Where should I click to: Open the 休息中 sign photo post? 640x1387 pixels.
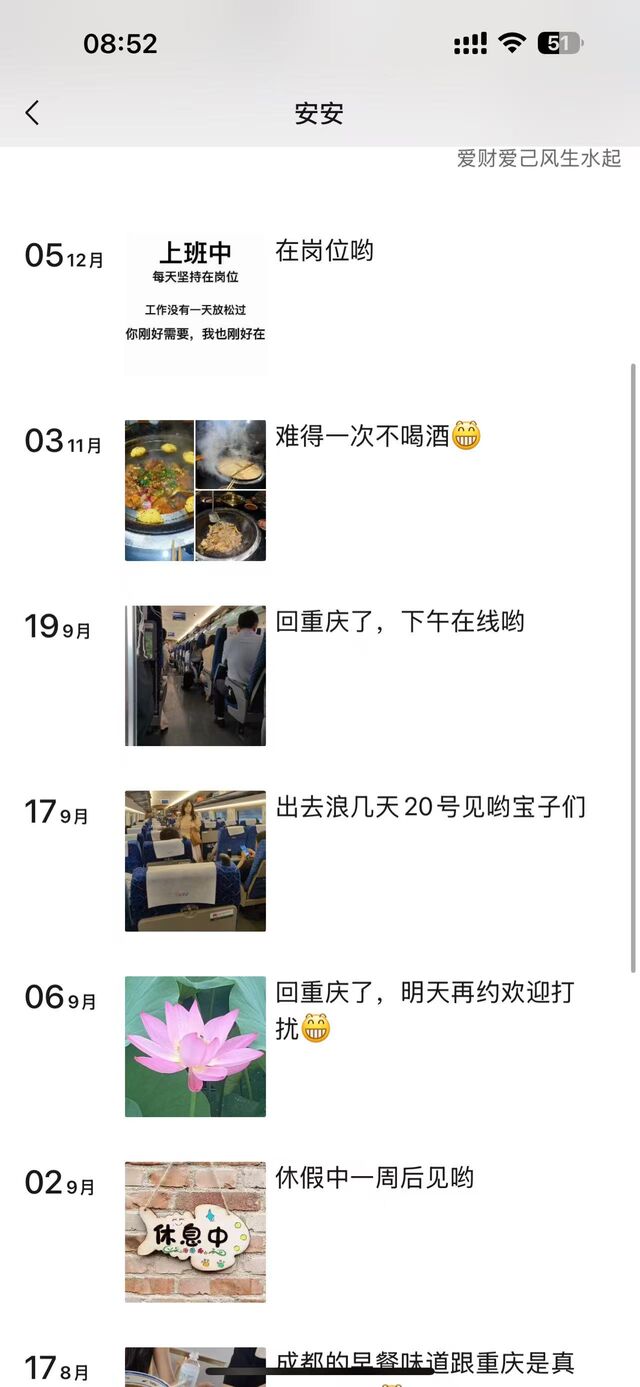(x=195, y=1231)
